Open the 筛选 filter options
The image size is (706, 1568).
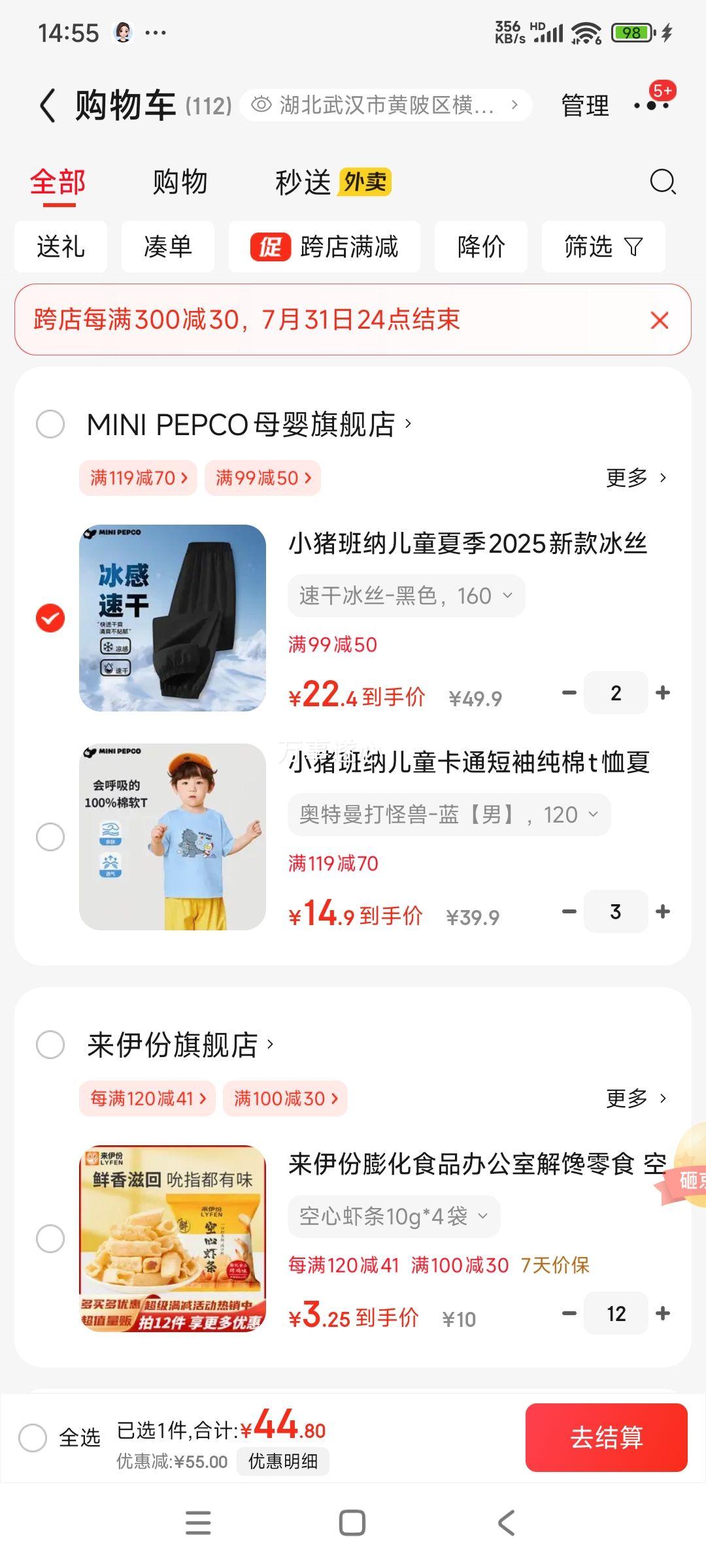(603, 247)
